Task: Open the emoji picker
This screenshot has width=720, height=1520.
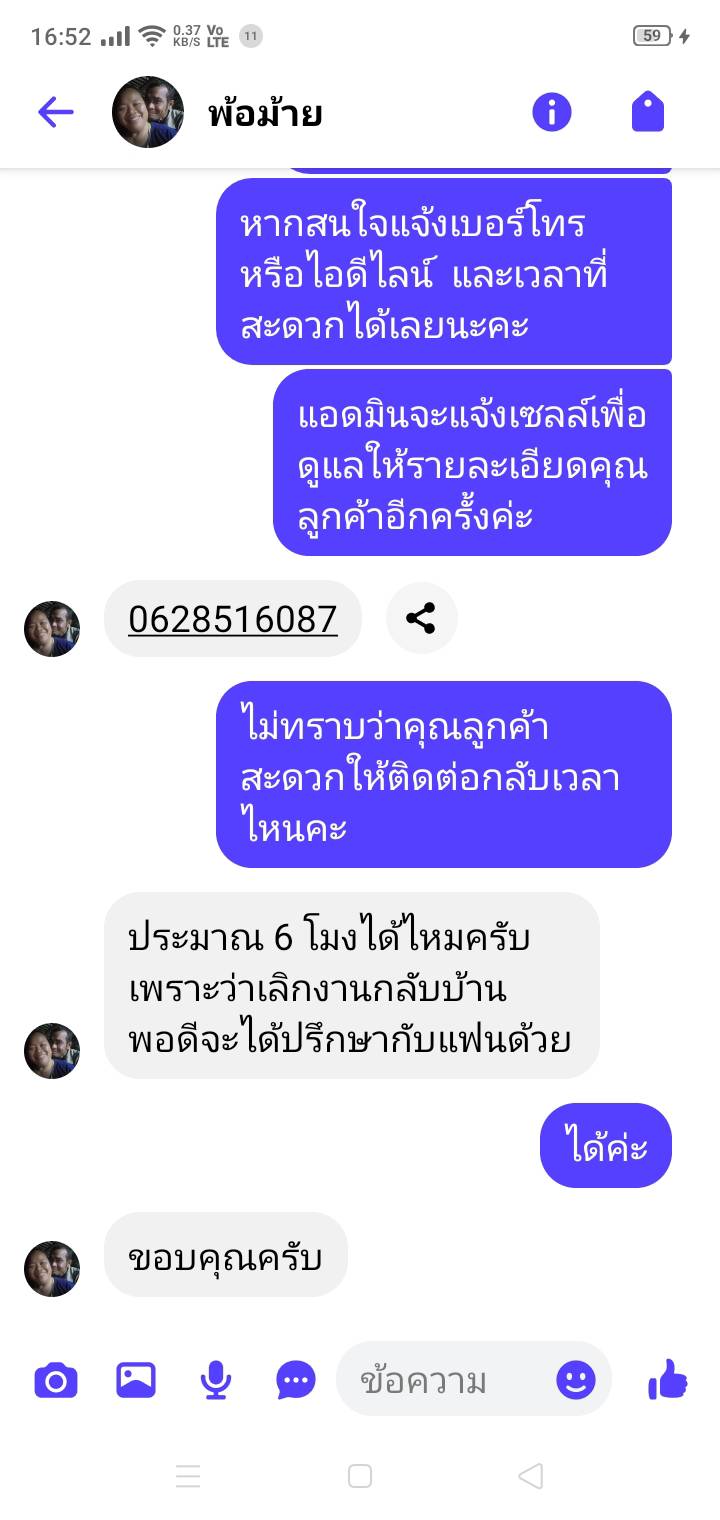Action: click(x=575, y=1381)
